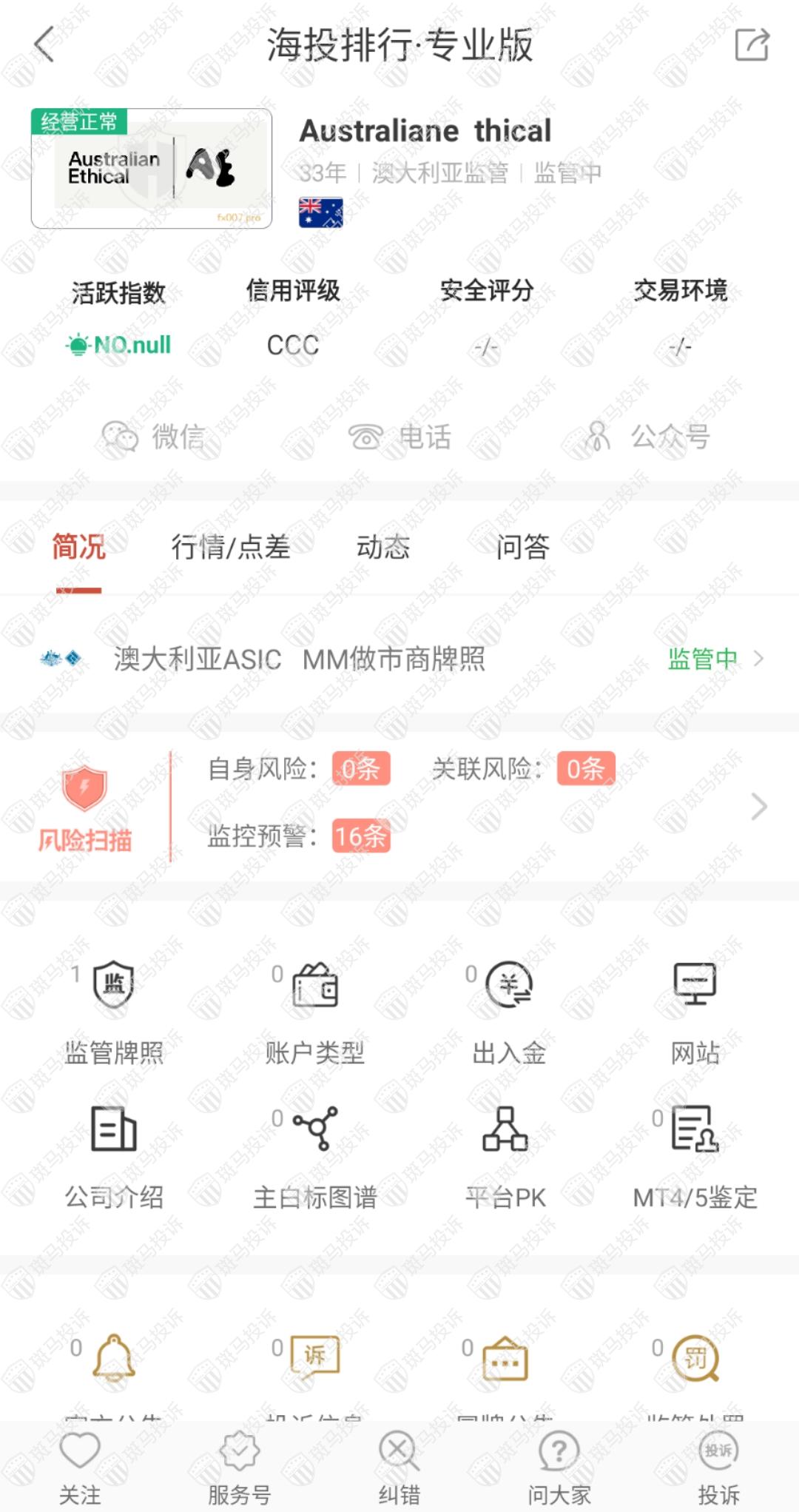This screenshot has width=799, height=1512.
Task: Tap the 电话 contact option
Action: pyautogui.click(x=399, y=437)
